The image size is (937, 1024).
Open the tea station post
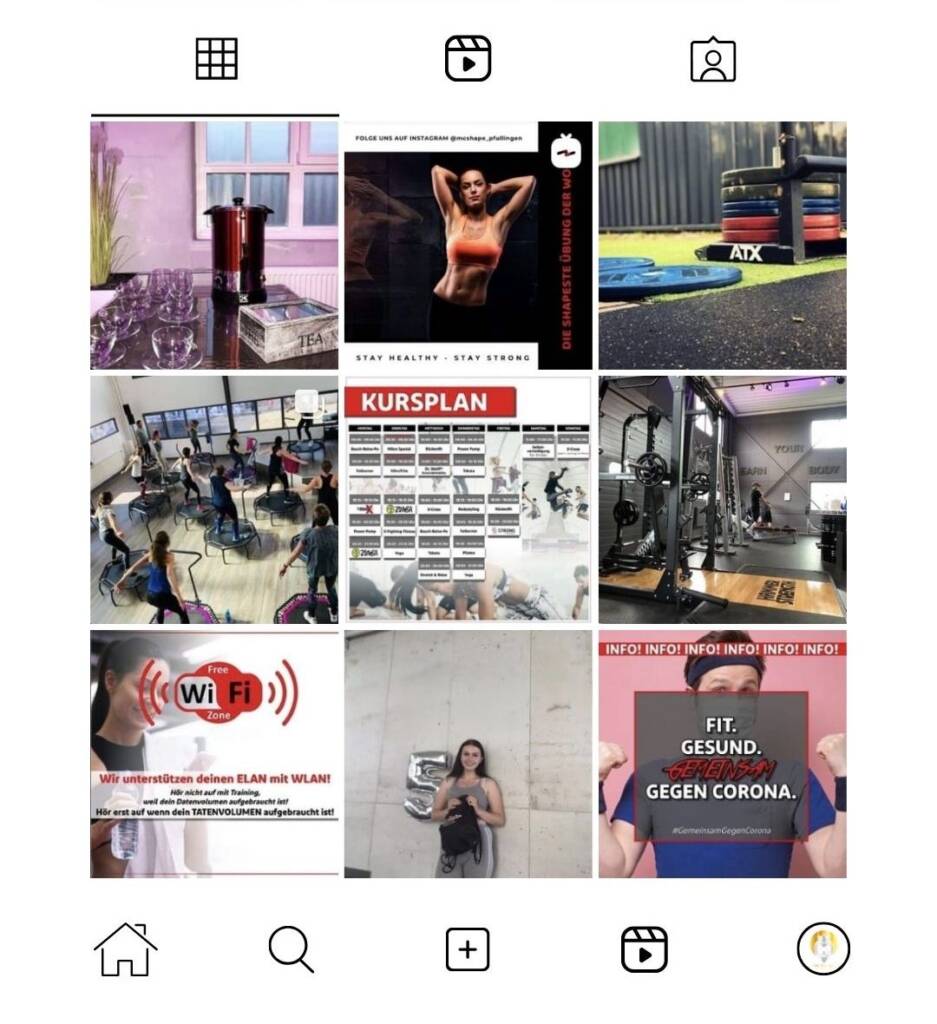215,246
